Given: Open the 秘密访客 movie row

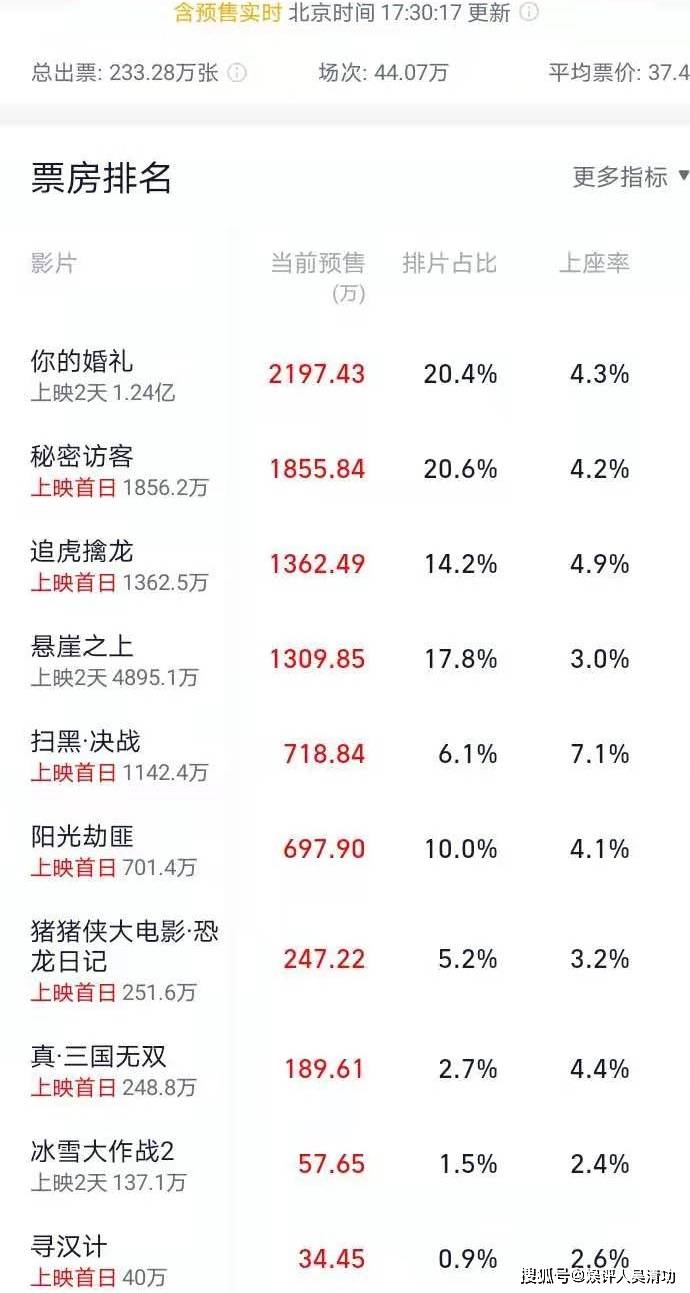Looking at the screenshot, I should click(345, 470).
